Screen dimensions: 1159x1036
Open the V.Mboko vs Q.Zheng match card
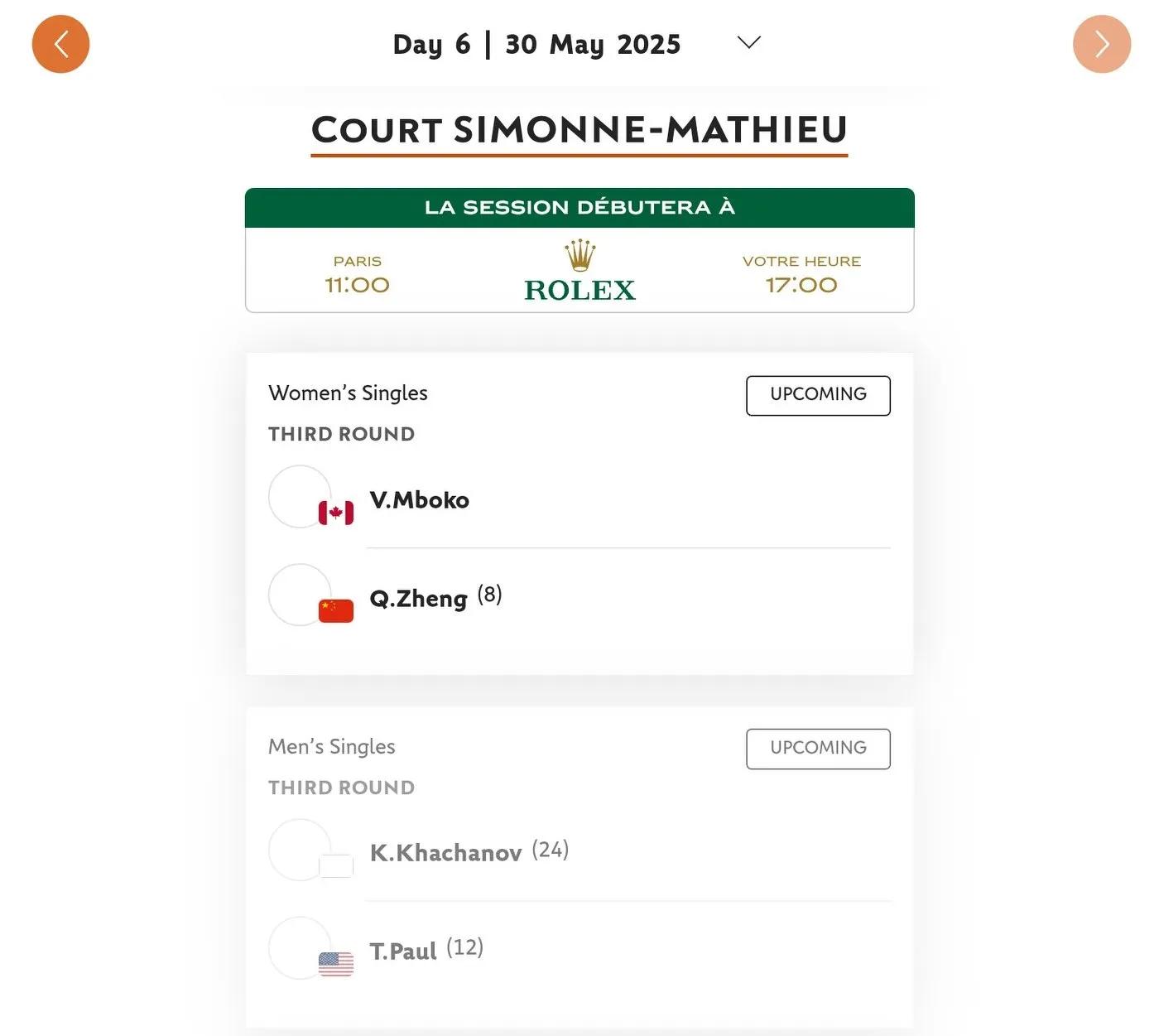[x=579, y=513]
